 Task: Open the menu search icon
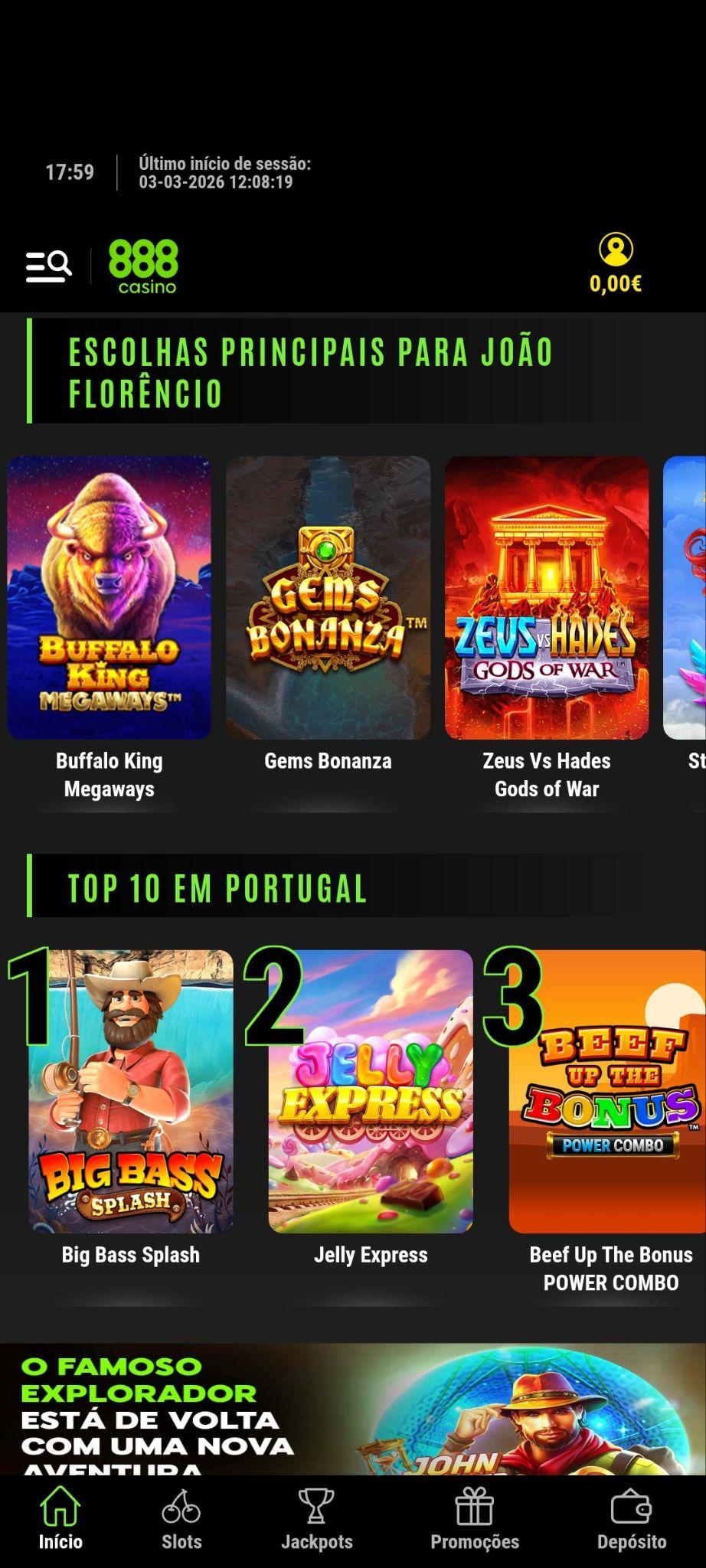tap(49, 266)
